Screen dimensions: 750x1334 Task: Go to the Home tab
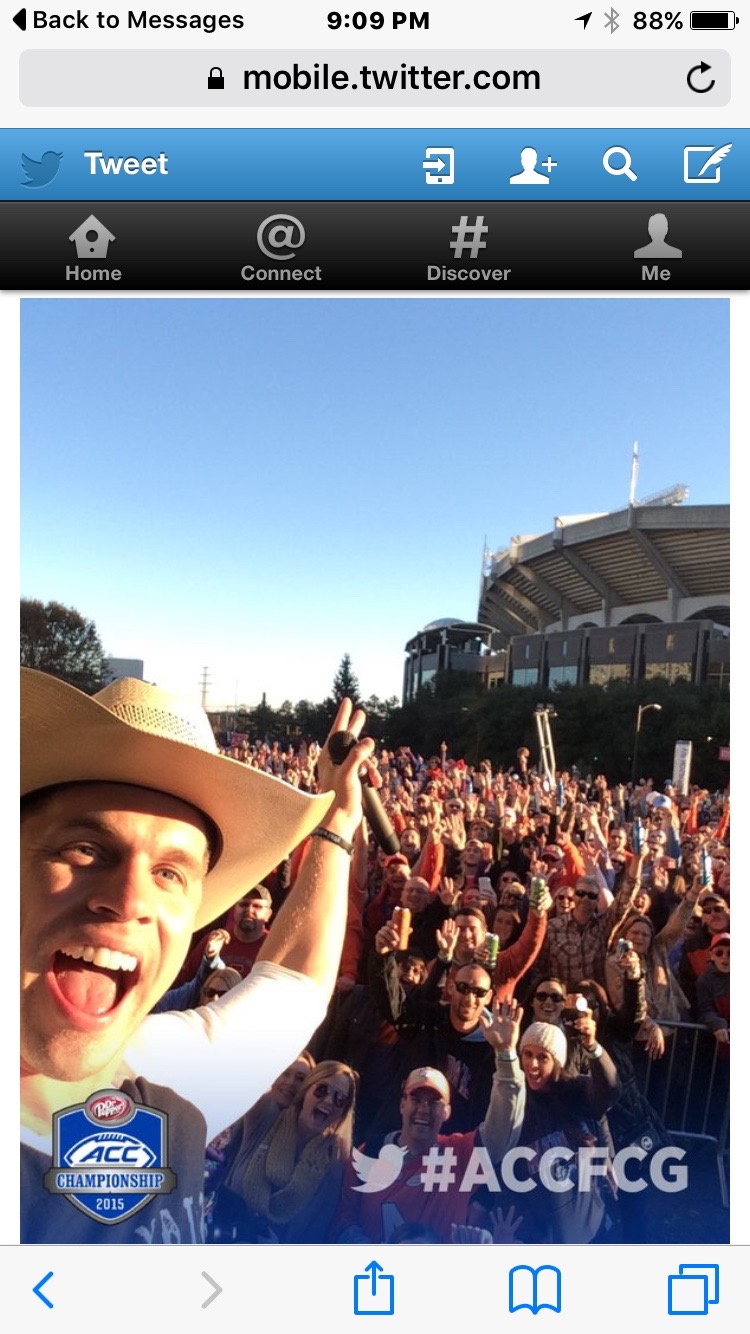(x=93, y=248)
